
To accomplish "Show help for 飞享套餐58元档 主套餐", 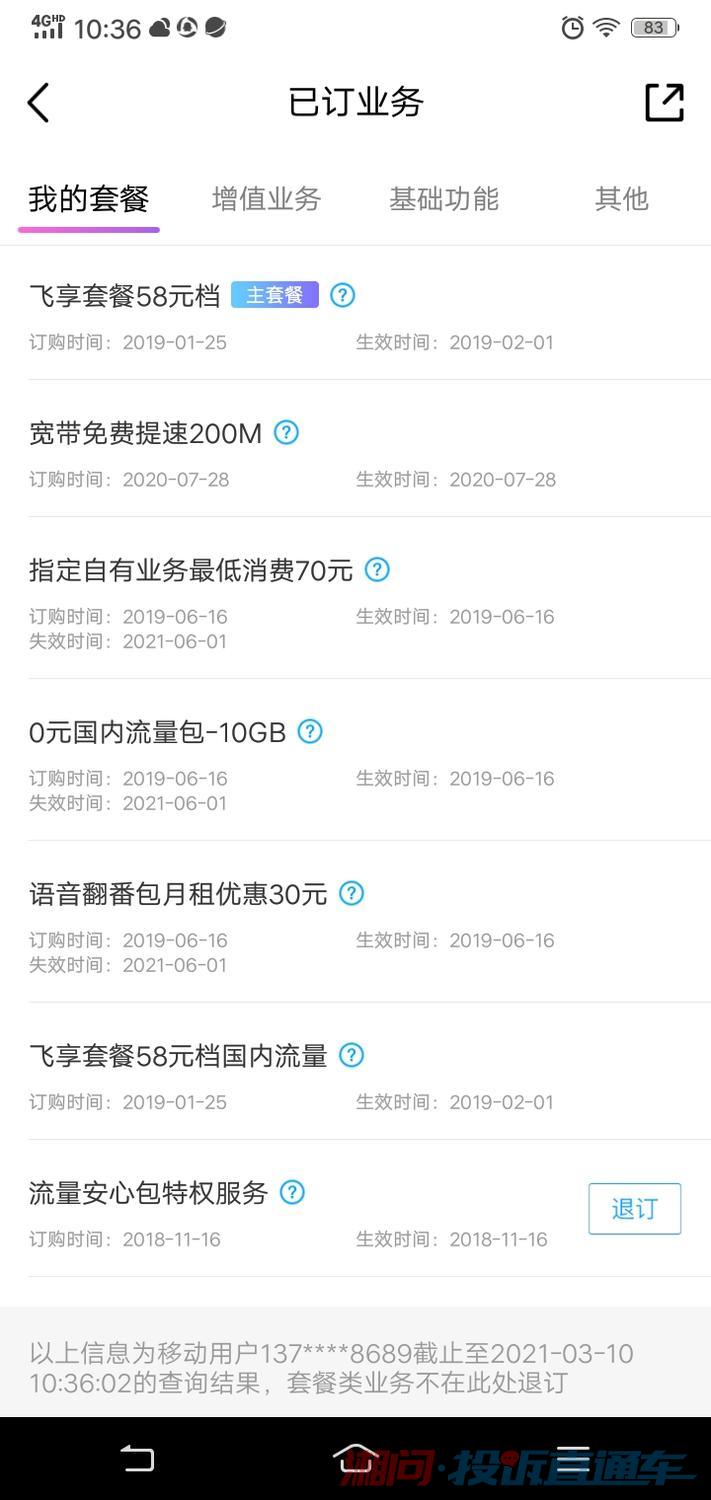I will click(342, 295).
